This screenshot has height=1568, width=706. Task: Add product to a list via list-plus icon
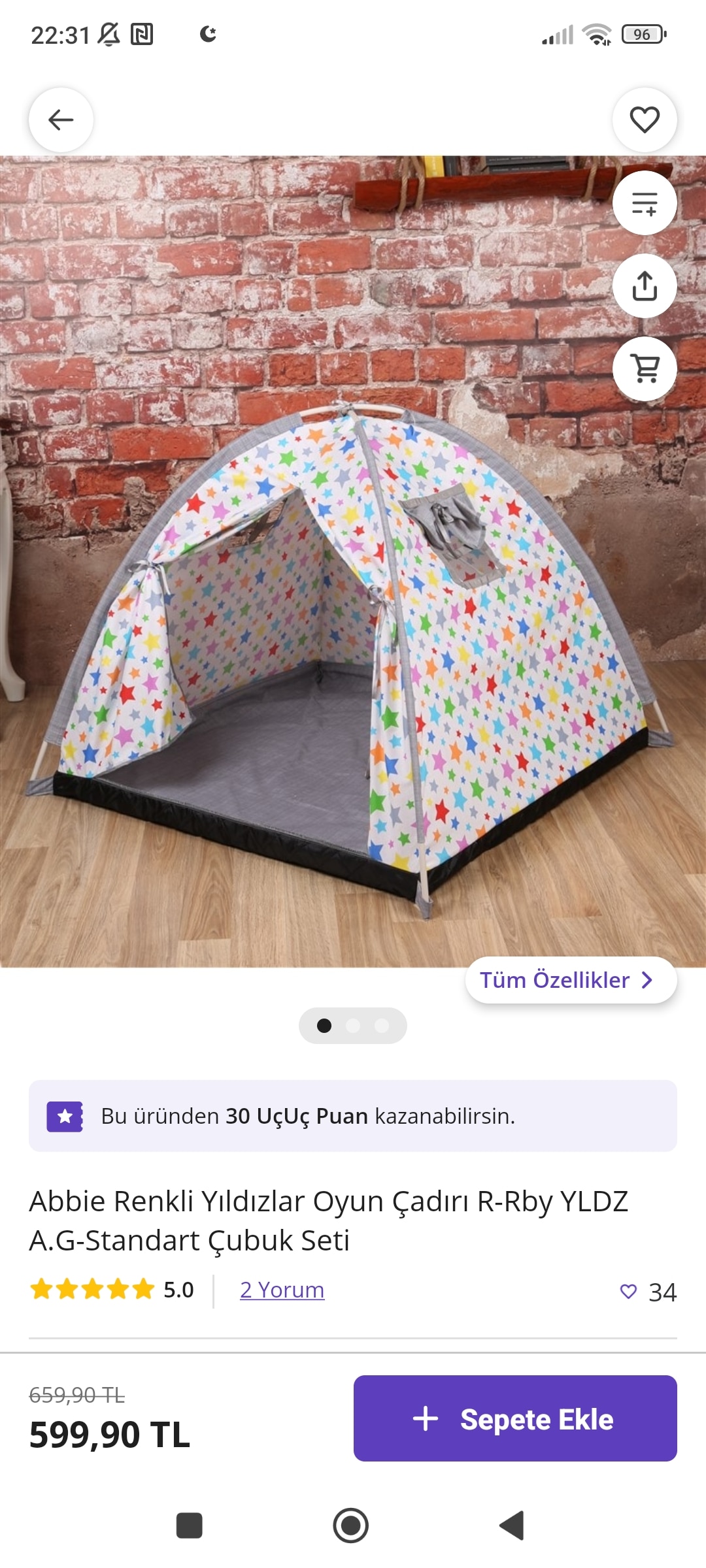(644, 203)
